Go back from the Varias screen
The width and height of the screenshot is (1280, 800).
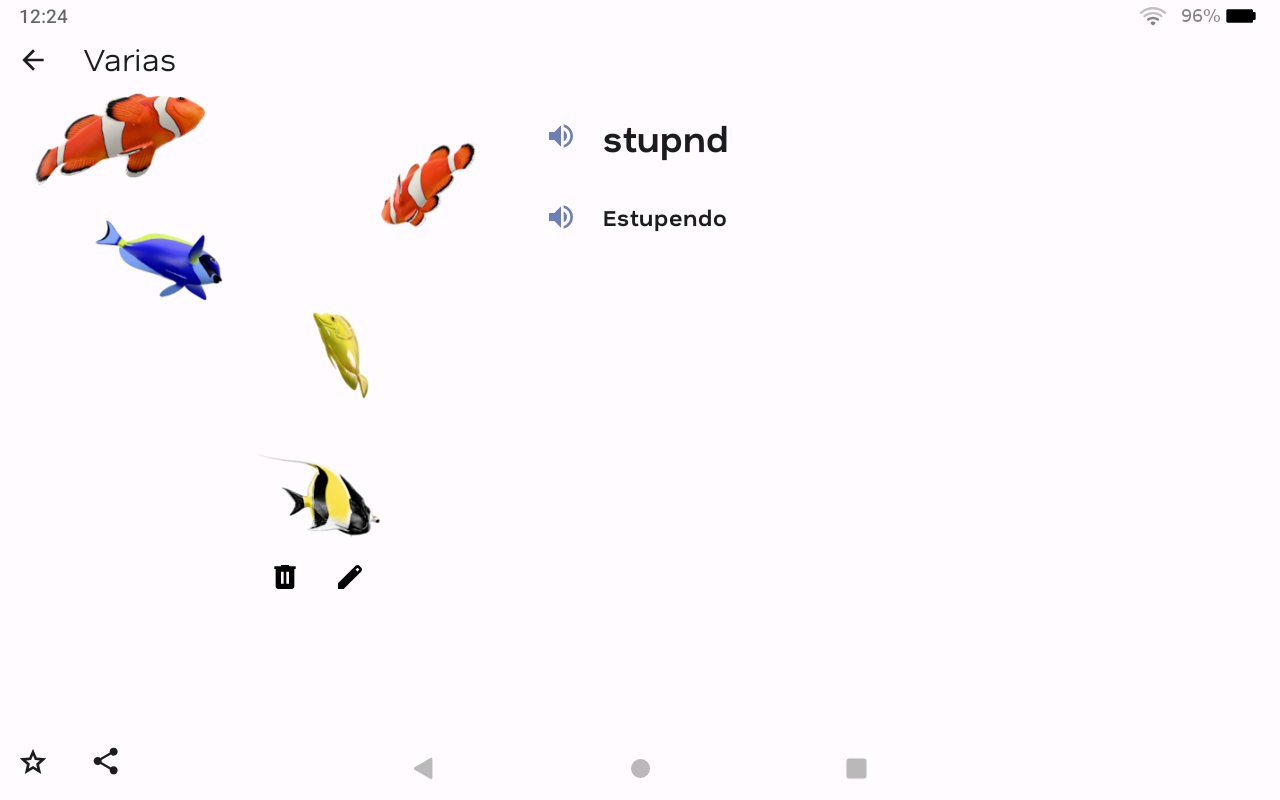pos(33,60)
